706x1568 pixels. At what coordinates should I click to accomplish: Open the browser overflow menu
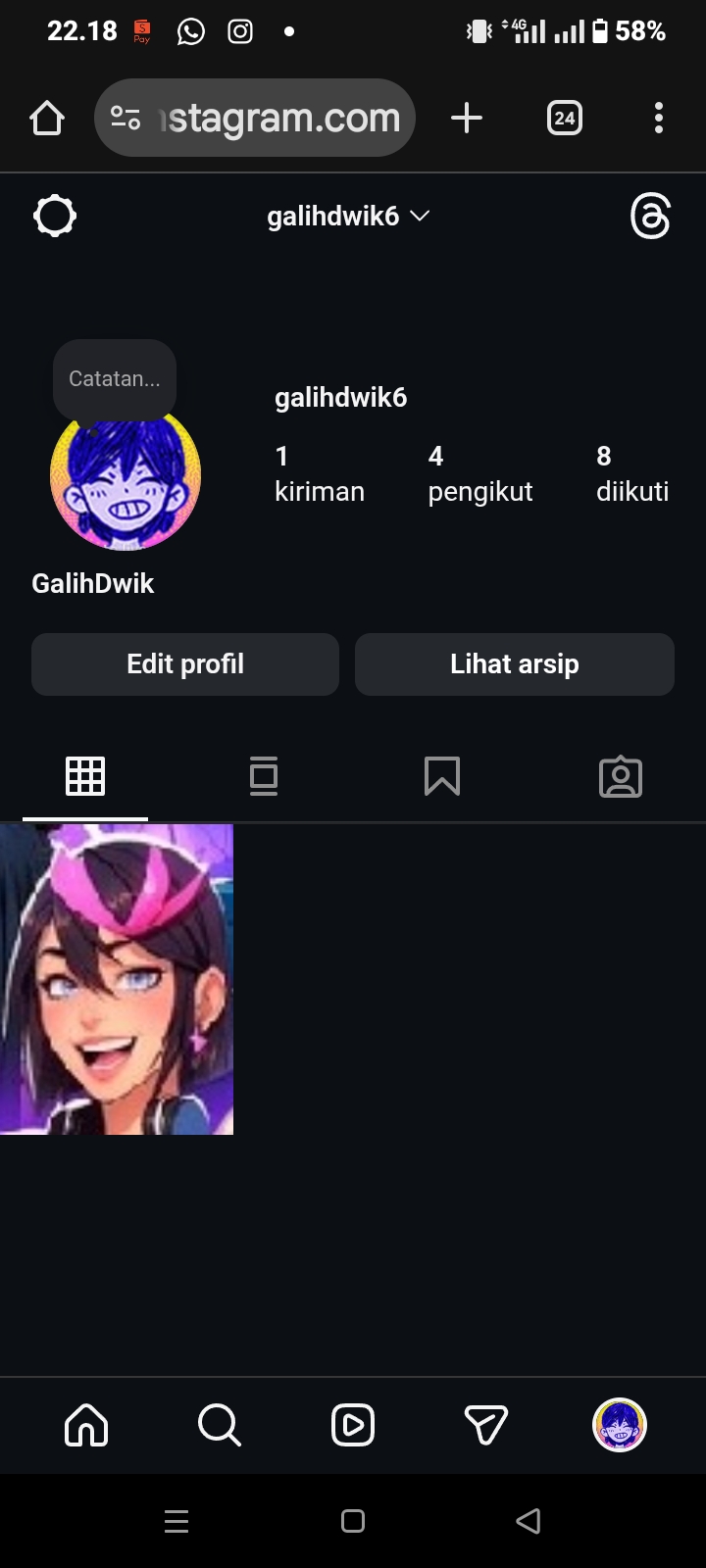point(659,119)
